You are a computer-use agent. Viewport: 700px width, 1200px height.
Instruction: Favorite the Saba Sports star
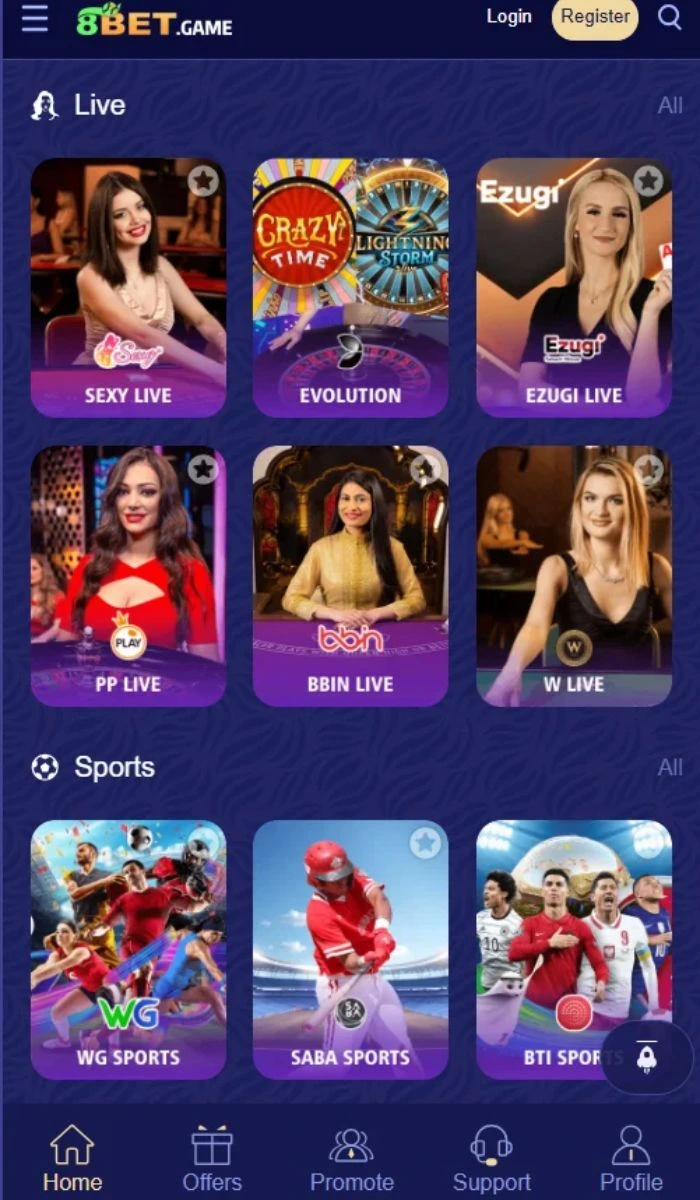tap(425, 843)
